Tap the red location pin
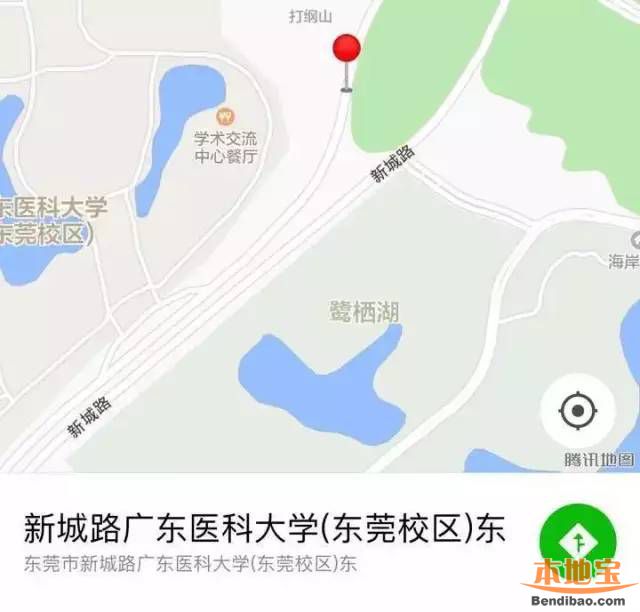Screen dimensions: 640x612 [x=346, y=52]
